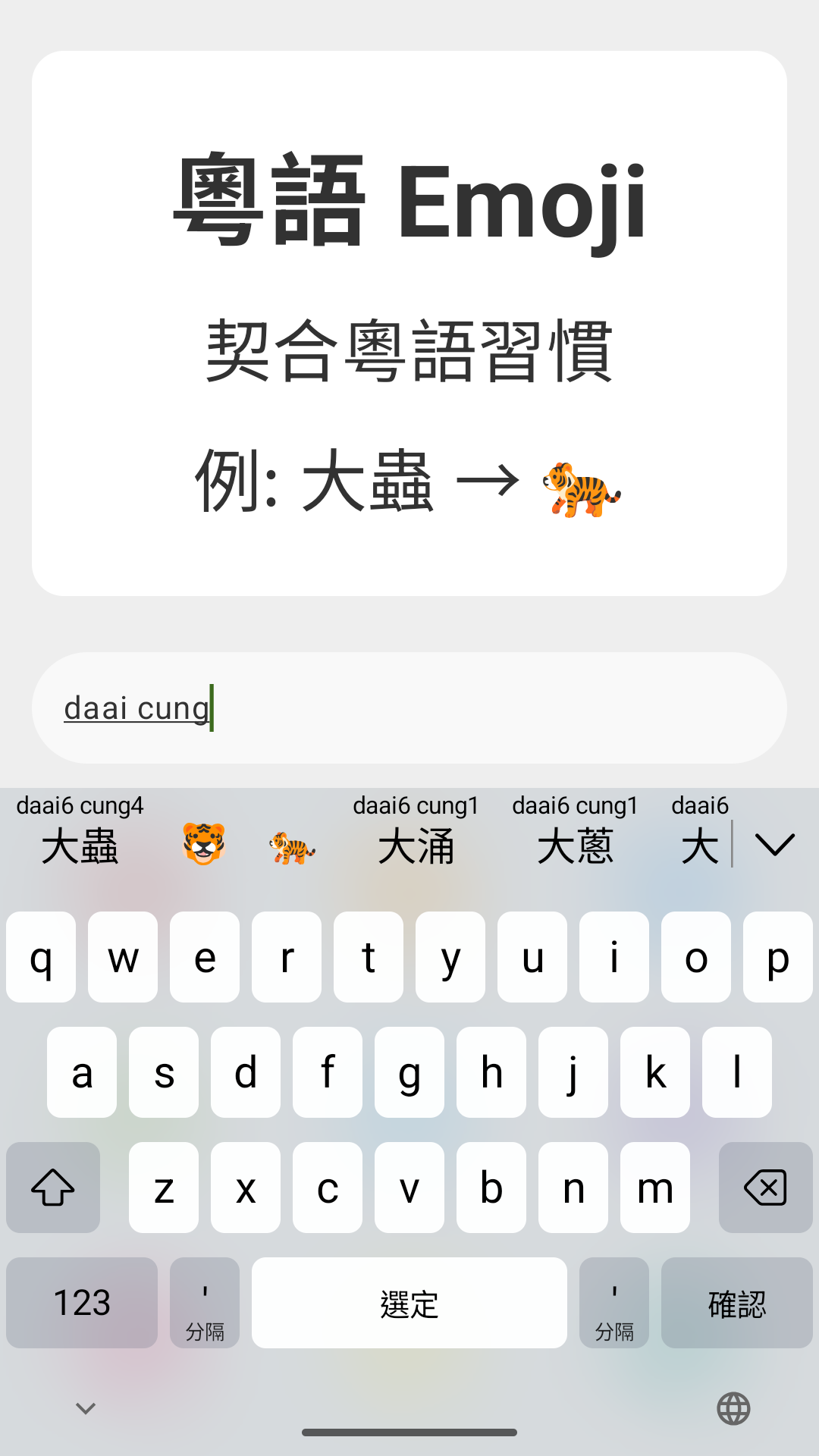Tap the 確認 confirm key
Screen dimensions: 819x1456
[x=736, y=1303]
